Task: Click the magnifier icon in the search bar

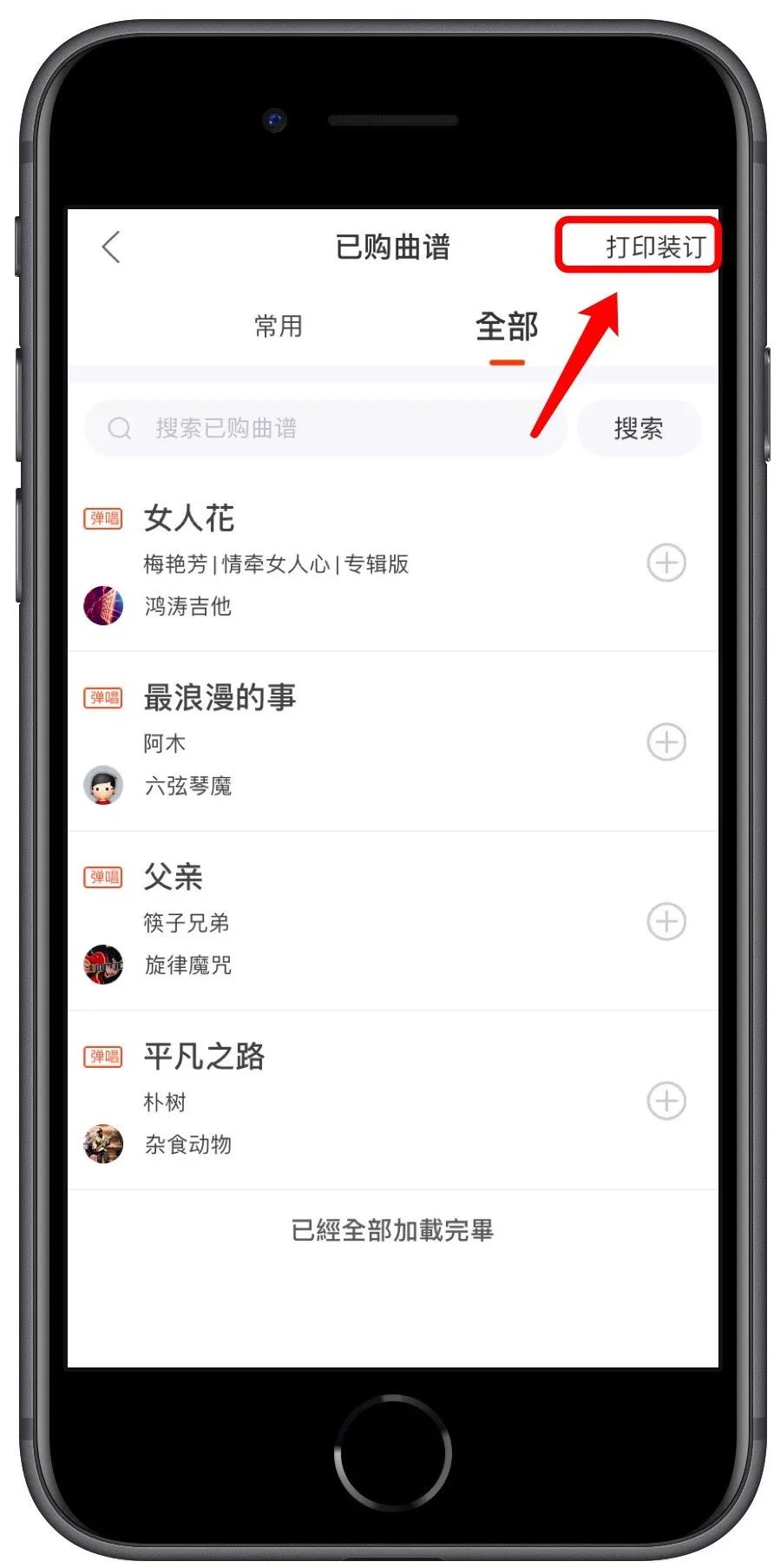Action: (x=119, y=427)
